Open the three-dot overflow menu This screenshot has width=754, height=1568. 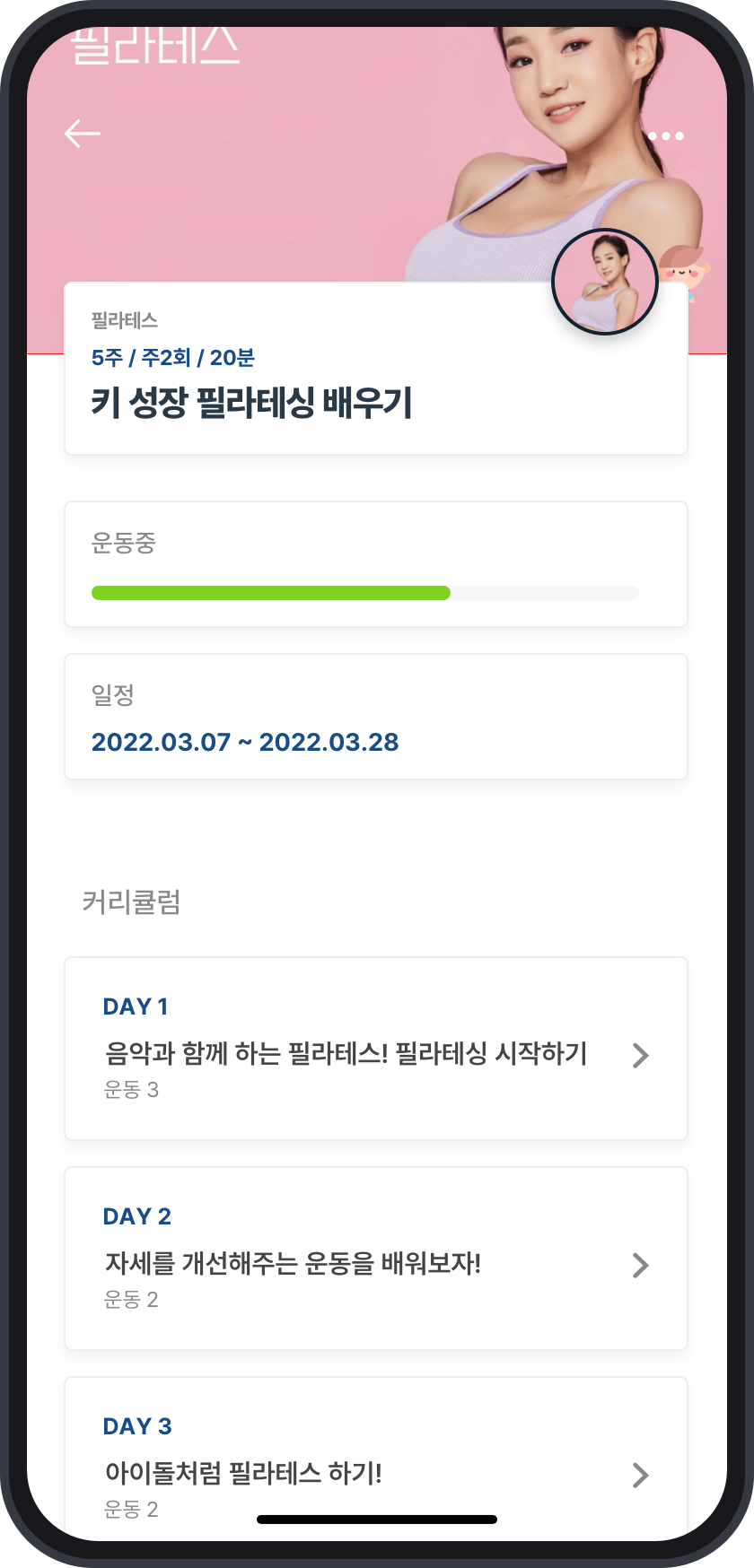click(x=666, y=136)
